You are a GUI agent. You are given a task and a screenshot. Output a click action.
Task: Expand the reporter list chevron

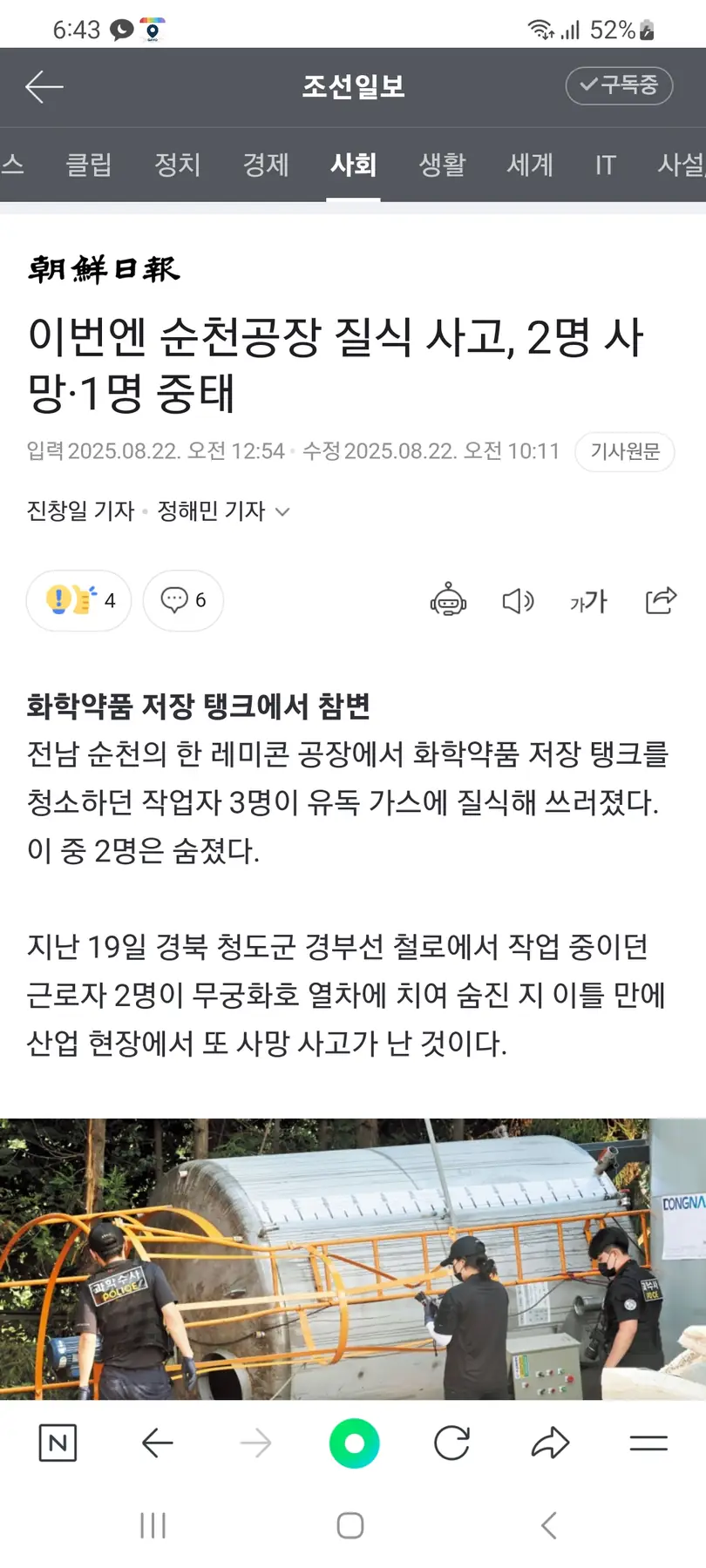pos(282,511)
